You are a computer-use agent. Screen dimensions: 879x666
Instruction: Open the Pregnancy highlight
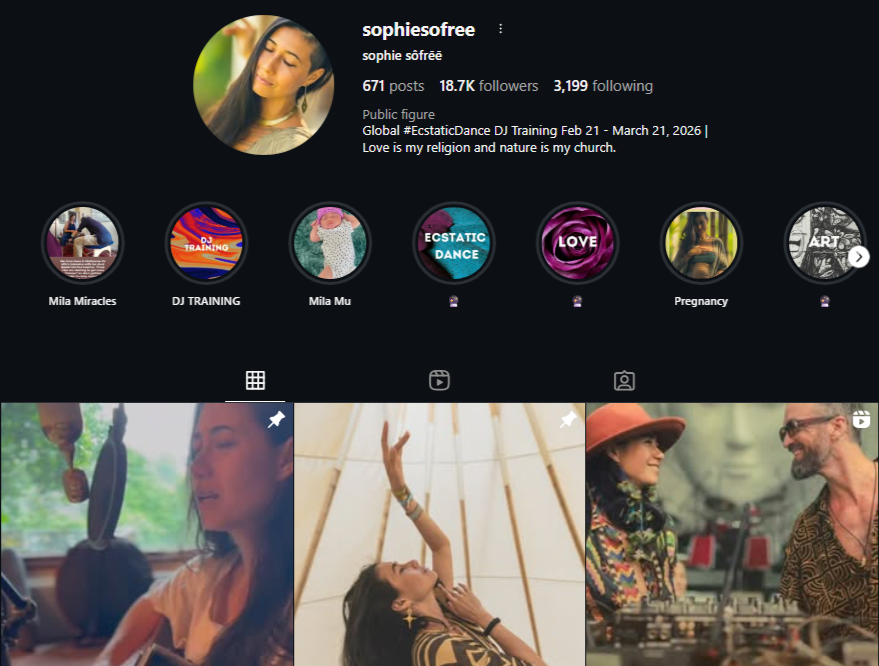tap(701, 244)
